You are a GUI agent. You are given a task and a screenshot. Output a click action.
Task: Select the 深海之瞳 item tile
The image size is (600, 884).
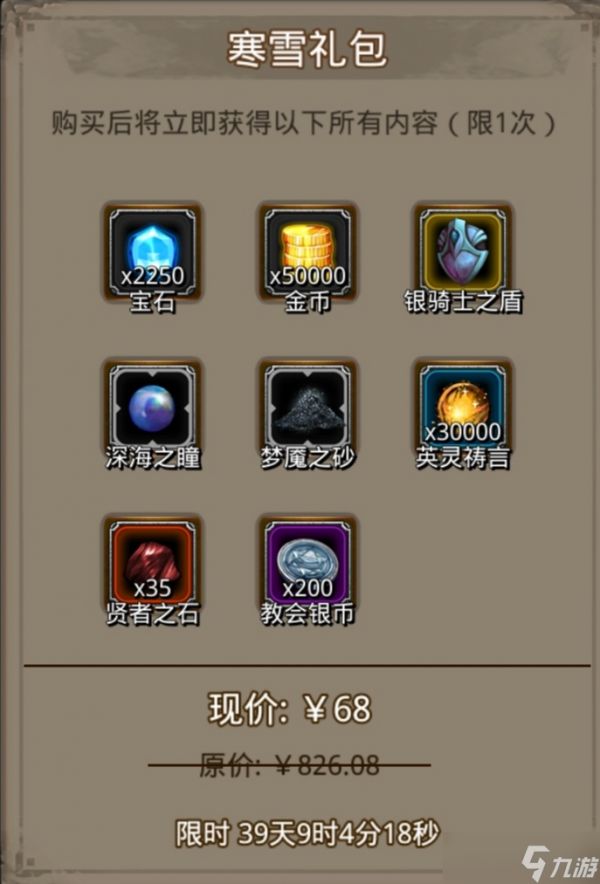[x=152, y=407]
